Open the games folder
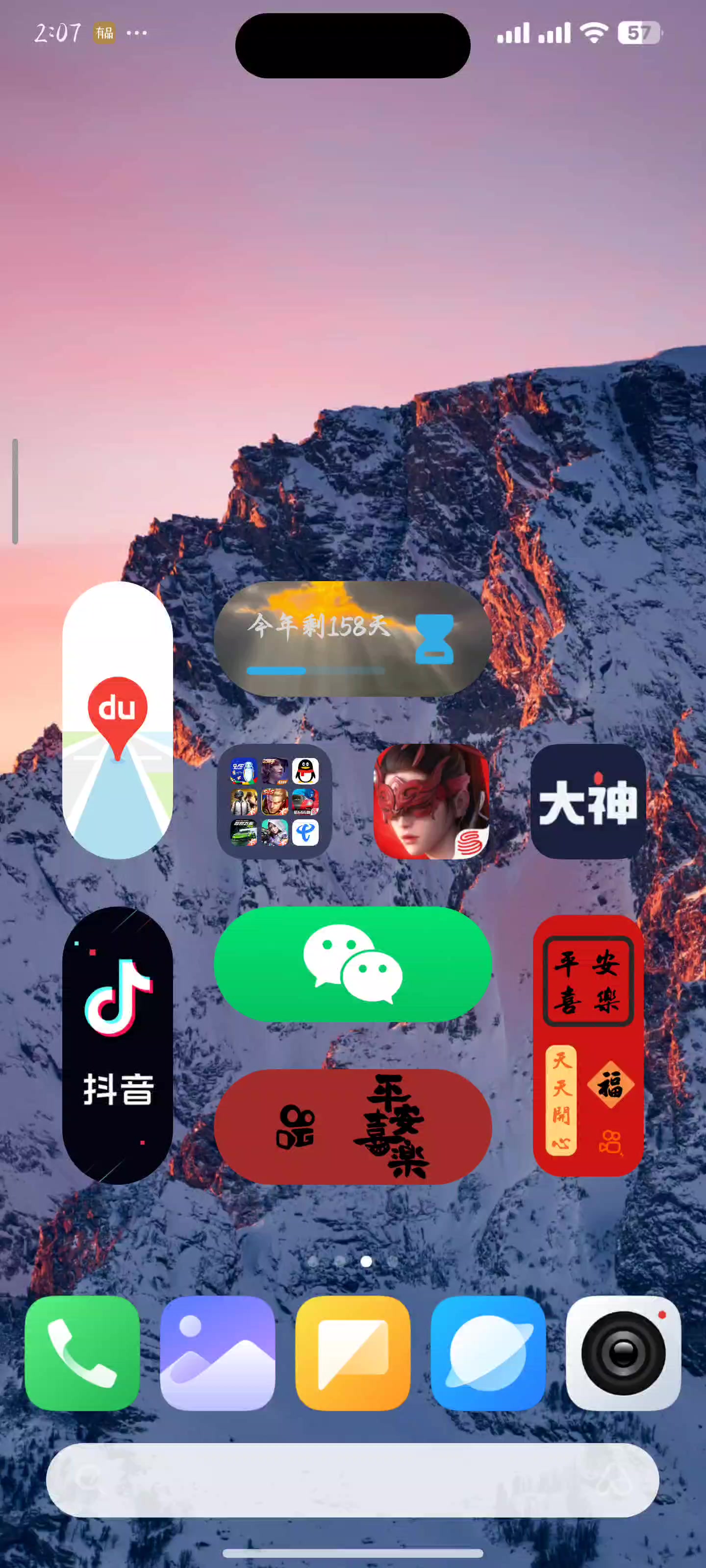Screen dimensions: 706x1568 tap(274, 801)
